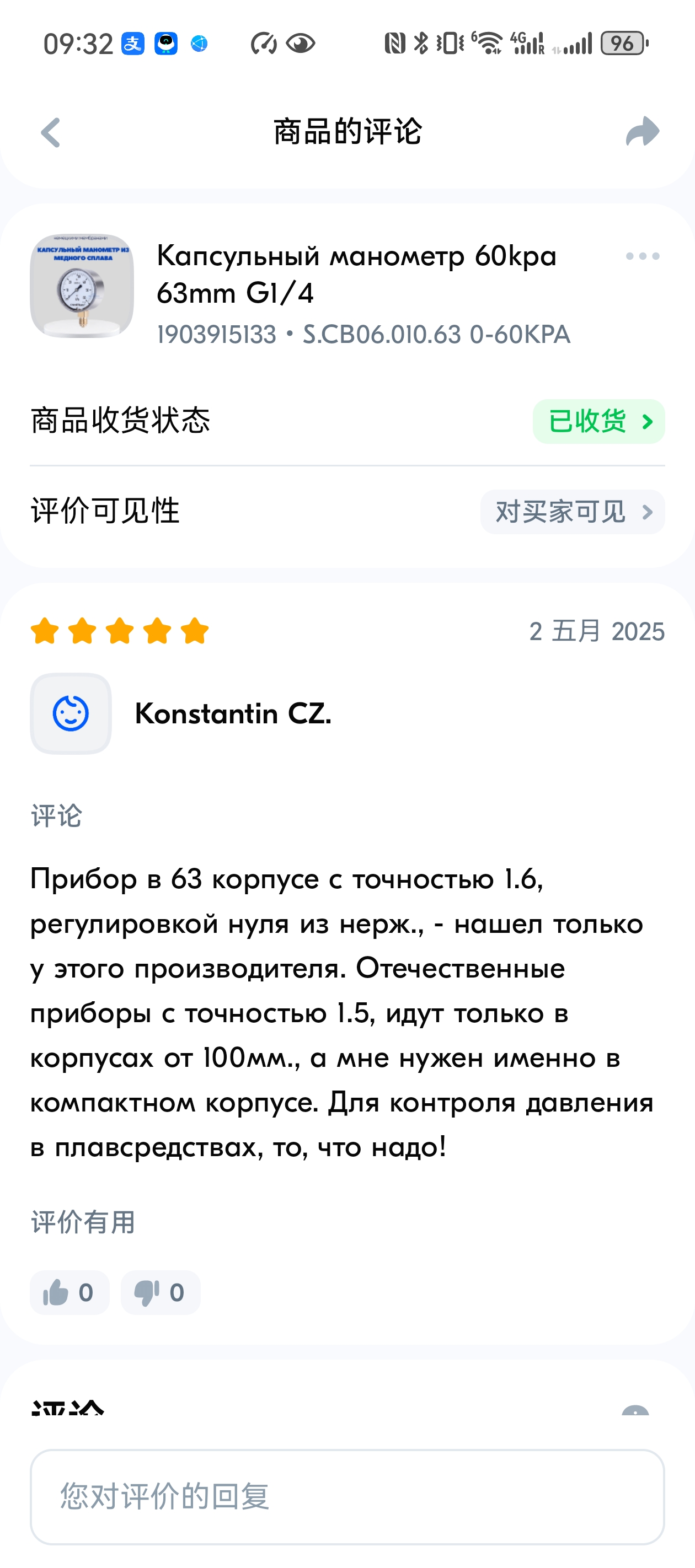The width and height of the screenshot is (695, 1568).
Task: Open the Капсульный манометр product thumbnail
Action: 82,286
